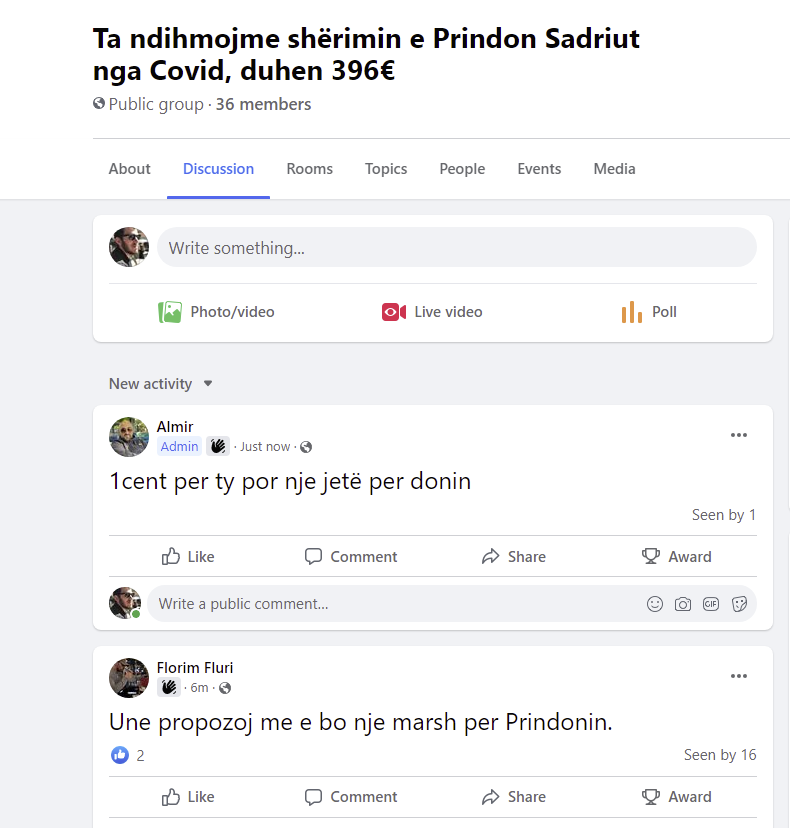
Task: Switch to the About tab
Action: 129,169
